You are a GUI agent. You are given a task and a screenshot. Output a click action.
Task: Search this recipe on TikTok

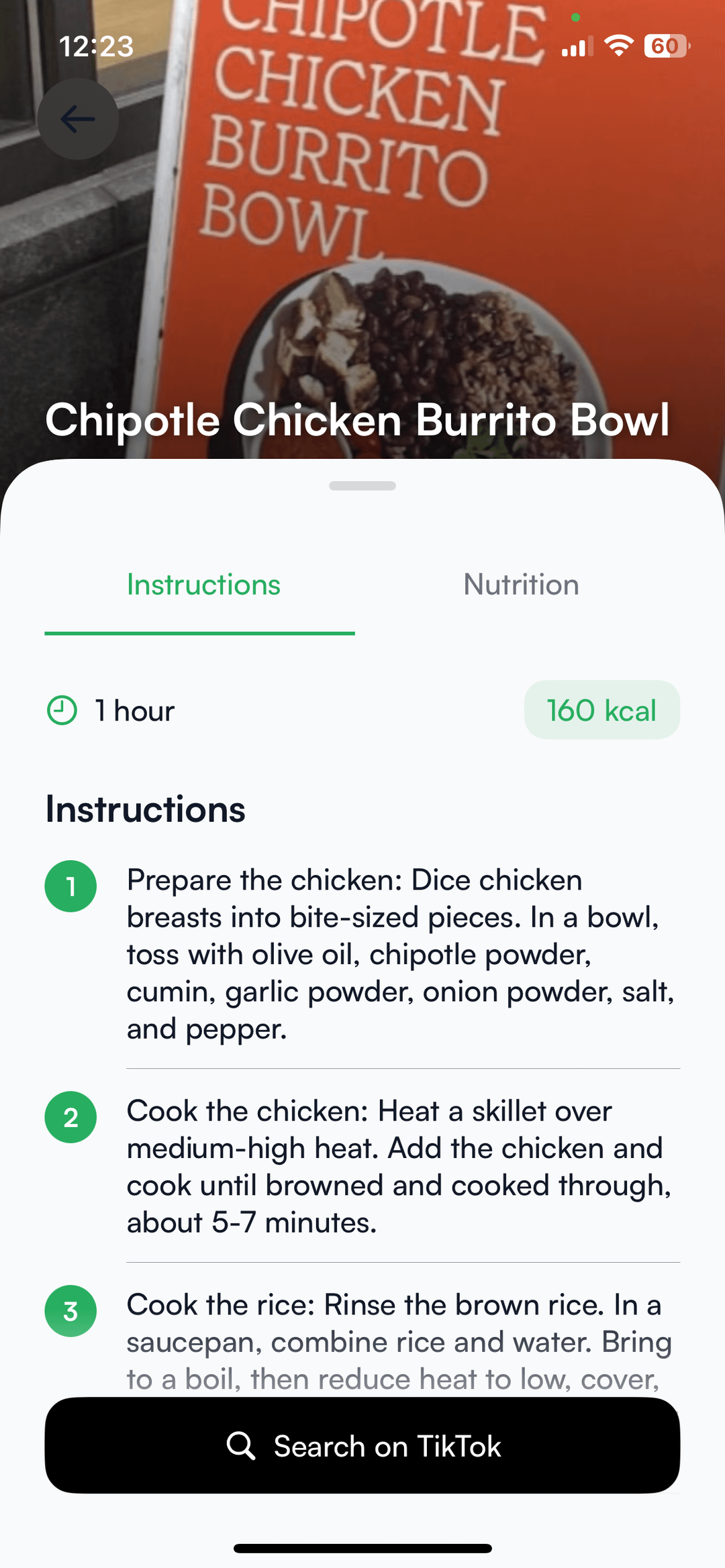tap(362, 1445)
